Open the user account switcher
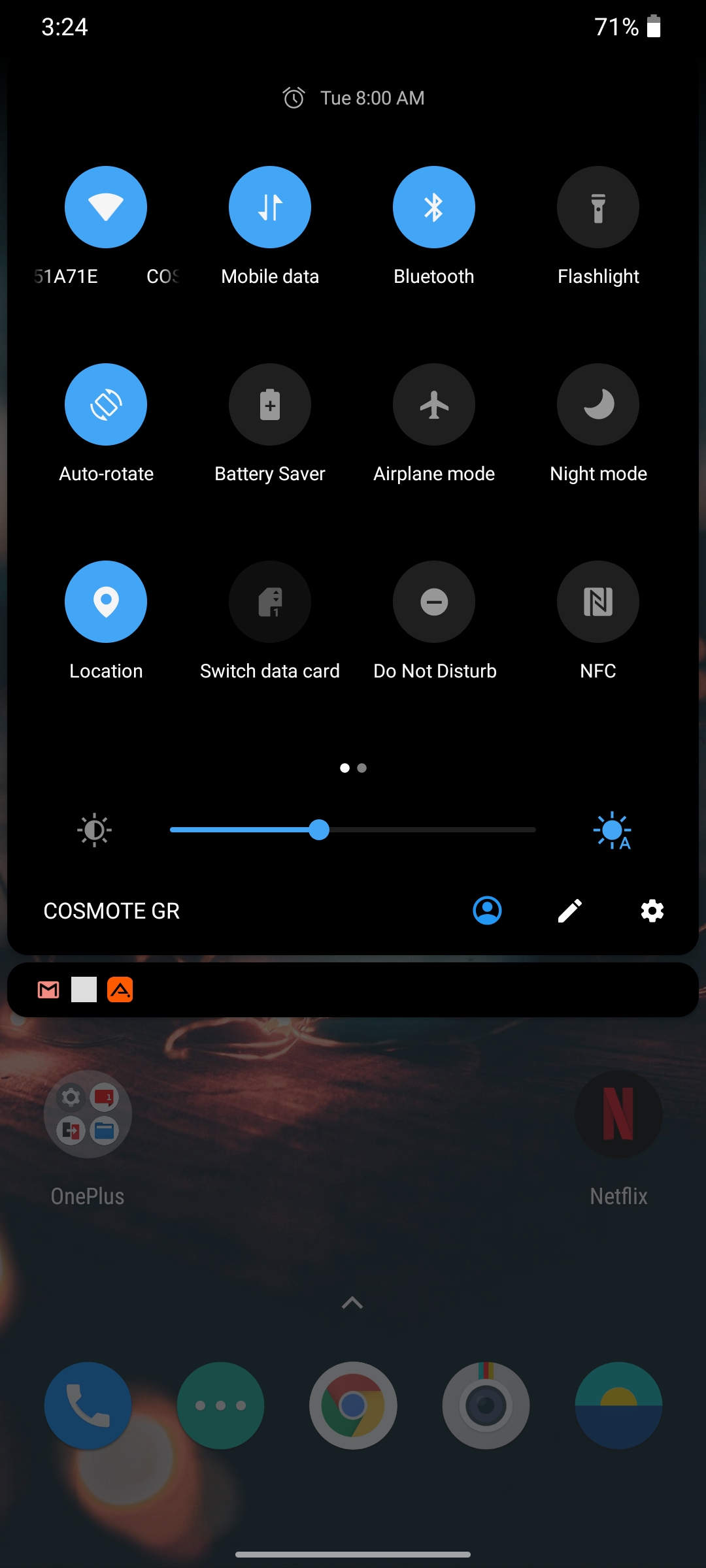 [x=487, y=910]
